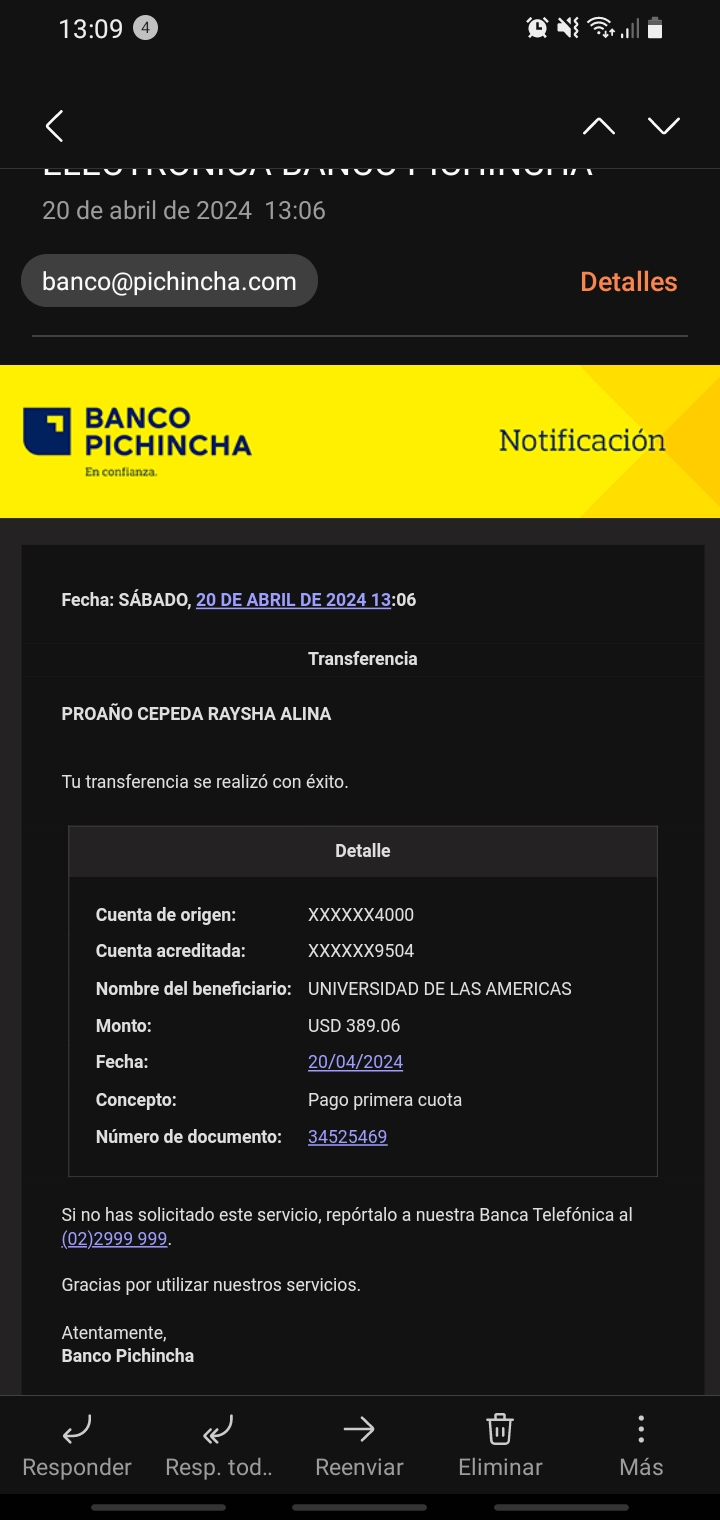The height and width of the screenshot is (1520, 720).
Task: Open the 20 DE ABRIL DE 2024 date link
Action: coord(292,600)
